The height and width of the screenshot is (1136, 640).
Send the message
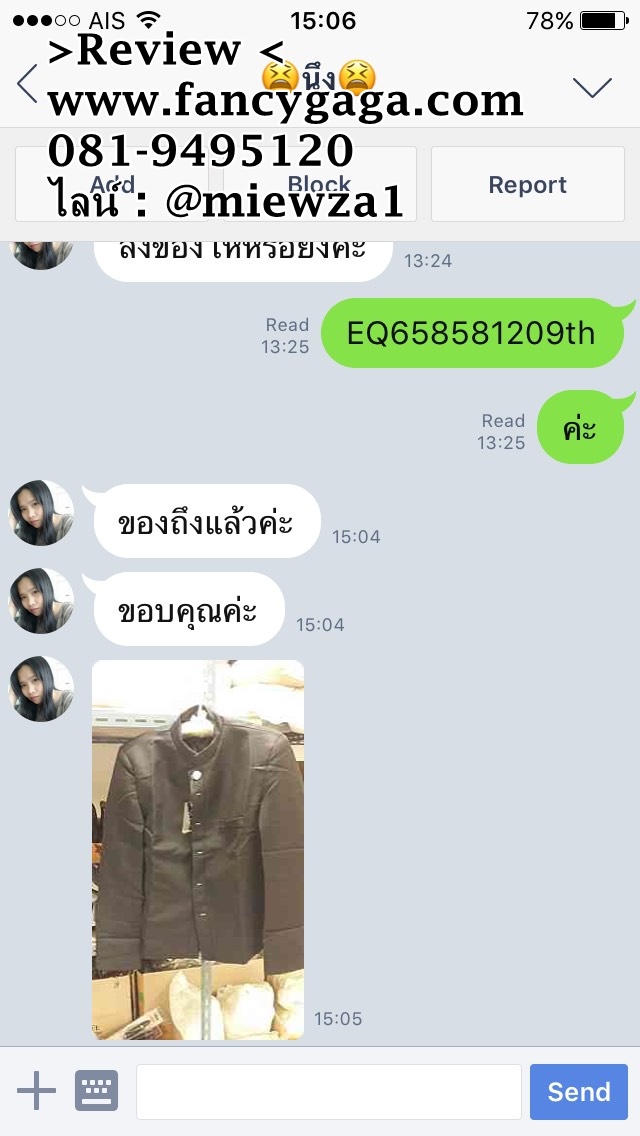[x=578, y=1091]
